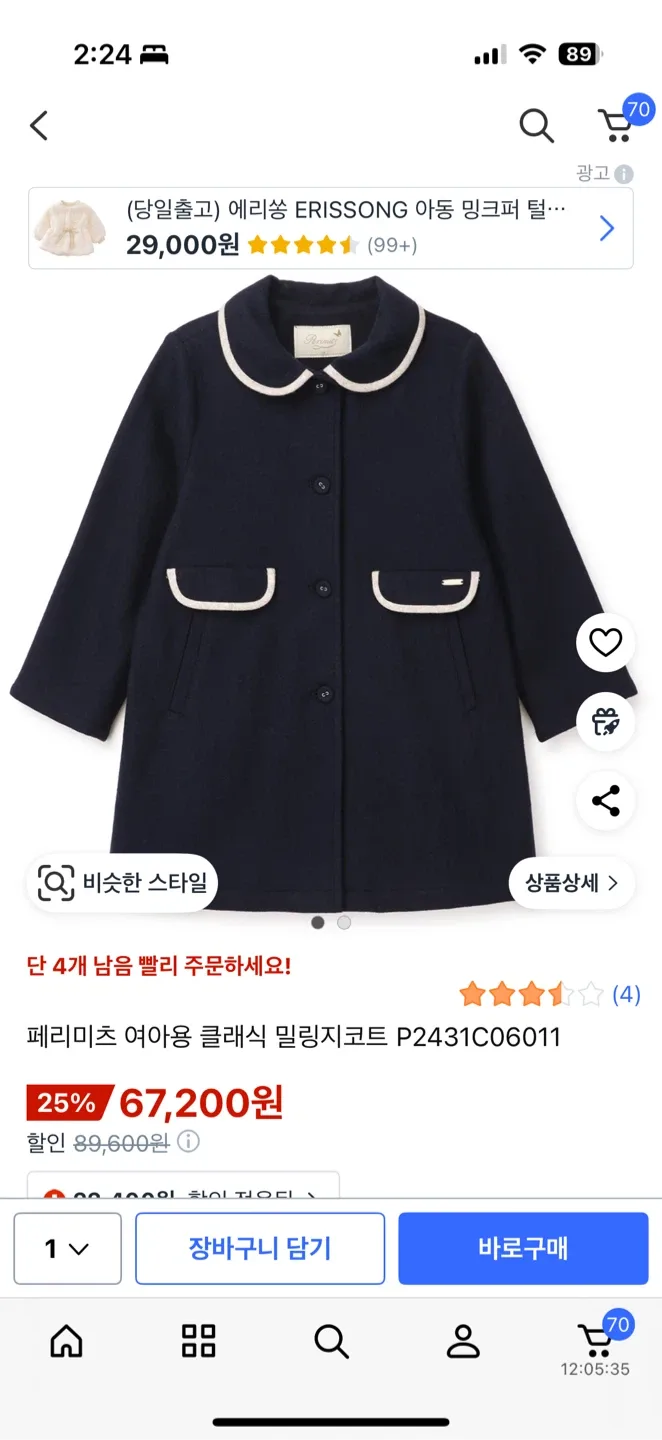Share this product
662x1440 pixels.
pos(605,800)
